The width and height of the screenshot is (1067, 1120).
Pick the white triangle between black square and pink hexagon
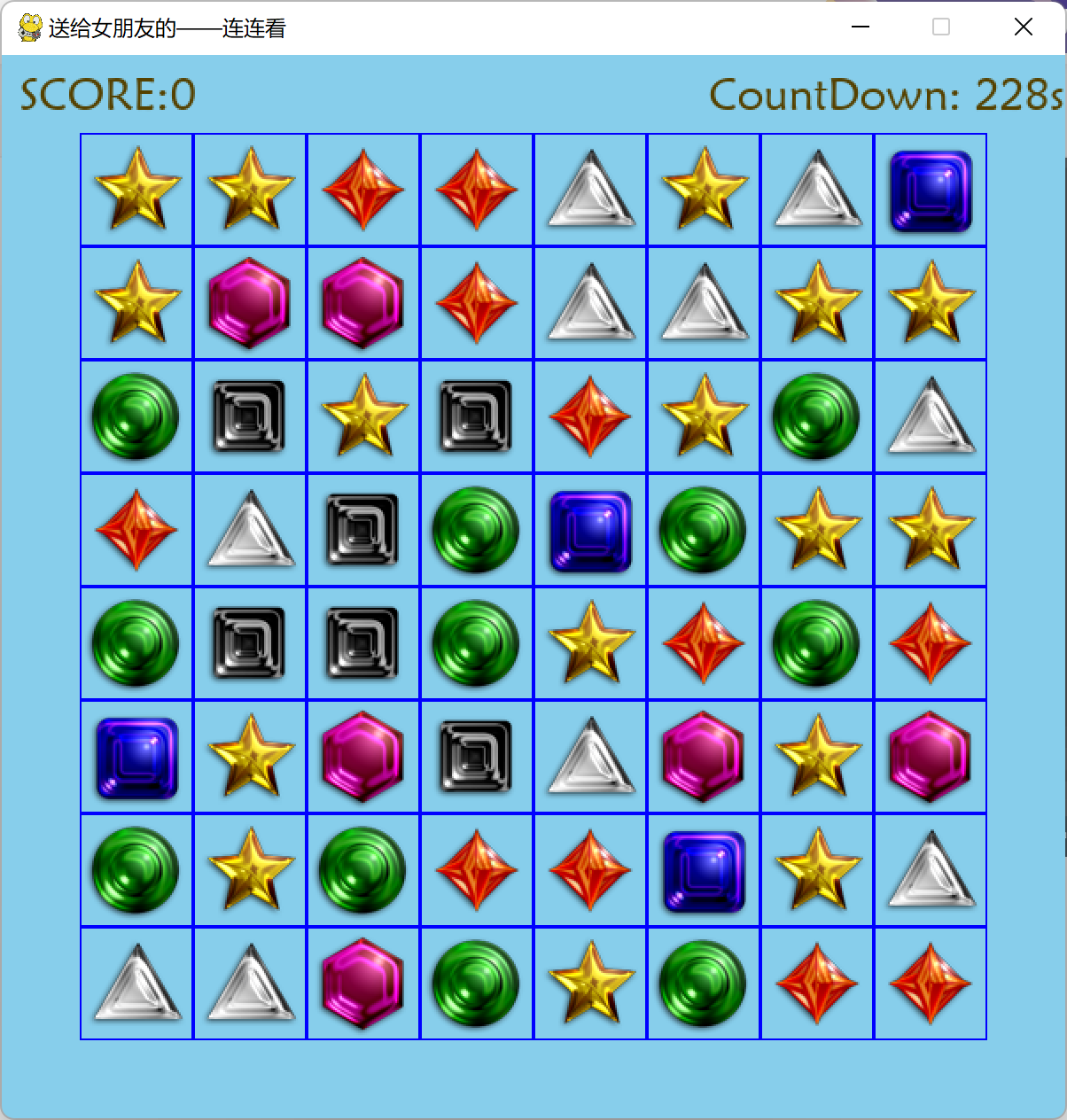590,756
